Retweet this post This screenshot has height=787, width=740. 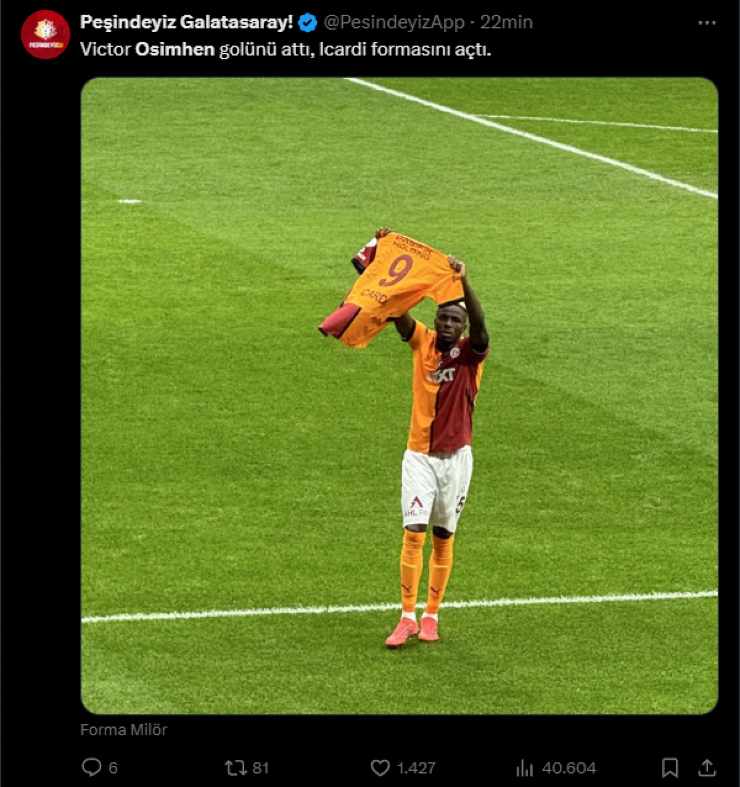pyautogui.click(x=236, y=767)
